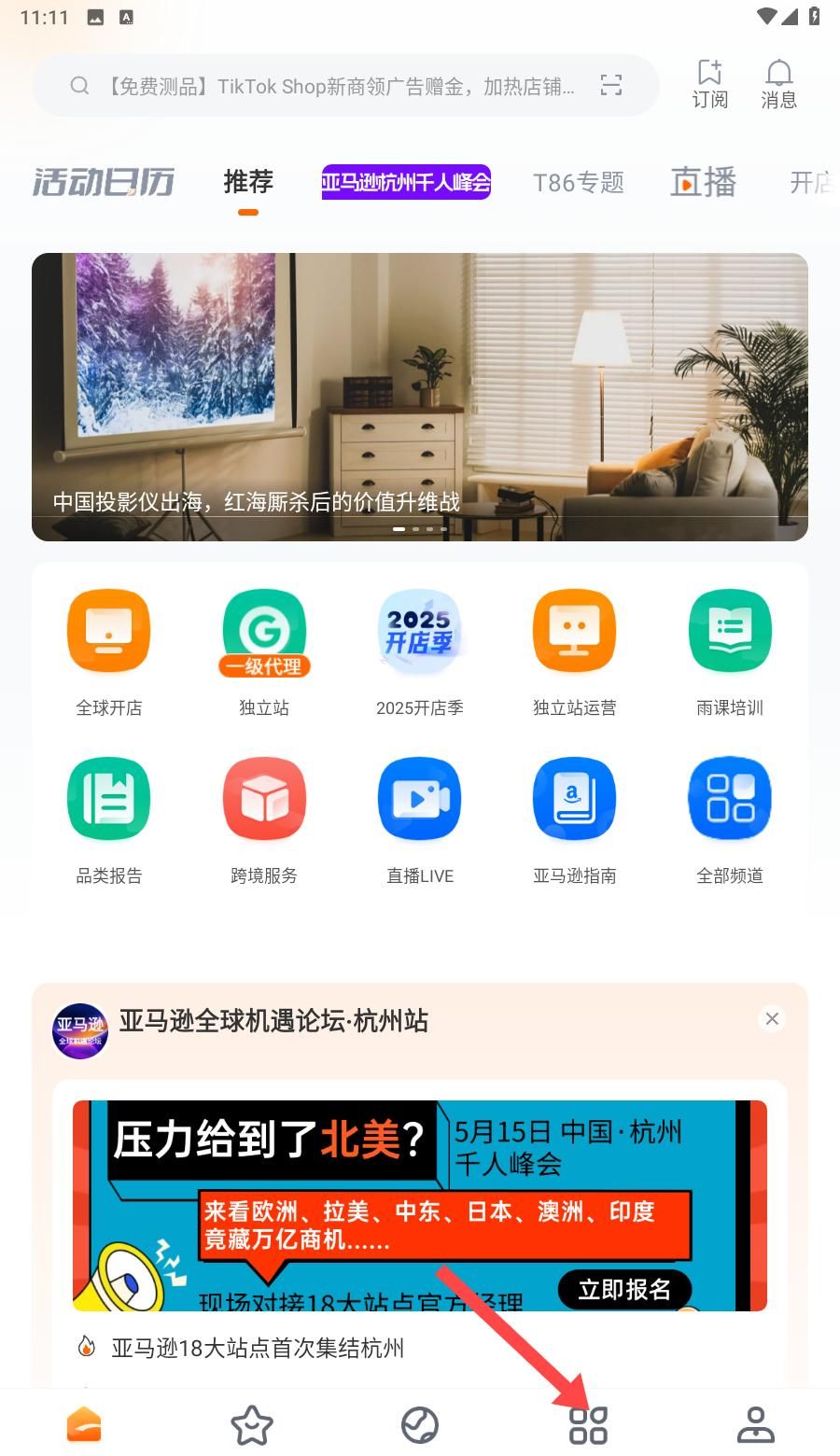Open the 跨境服务 cube icon
The height and width of the screenshot is (1456, 840).
pos(264,799)
